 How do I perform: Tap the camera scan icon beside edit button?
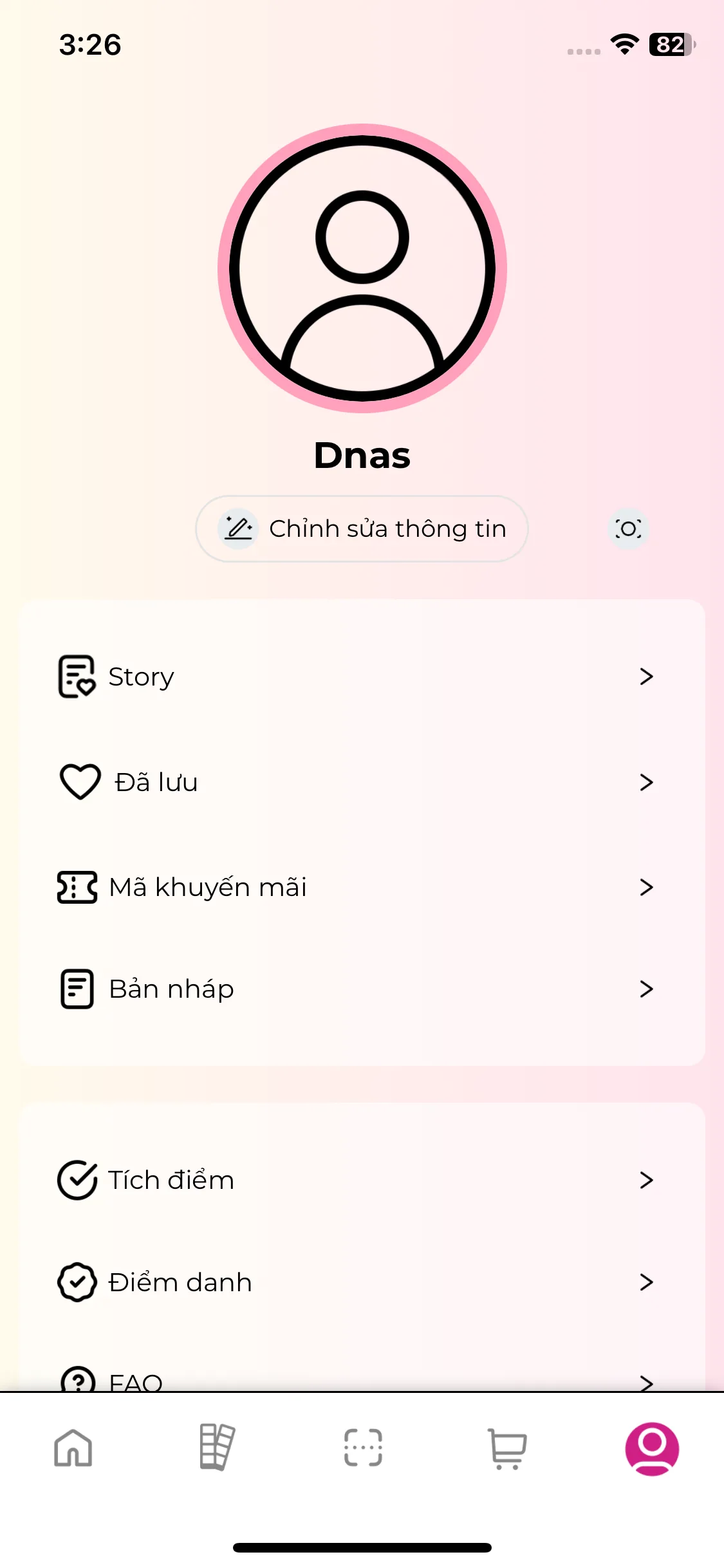(627, 528)
